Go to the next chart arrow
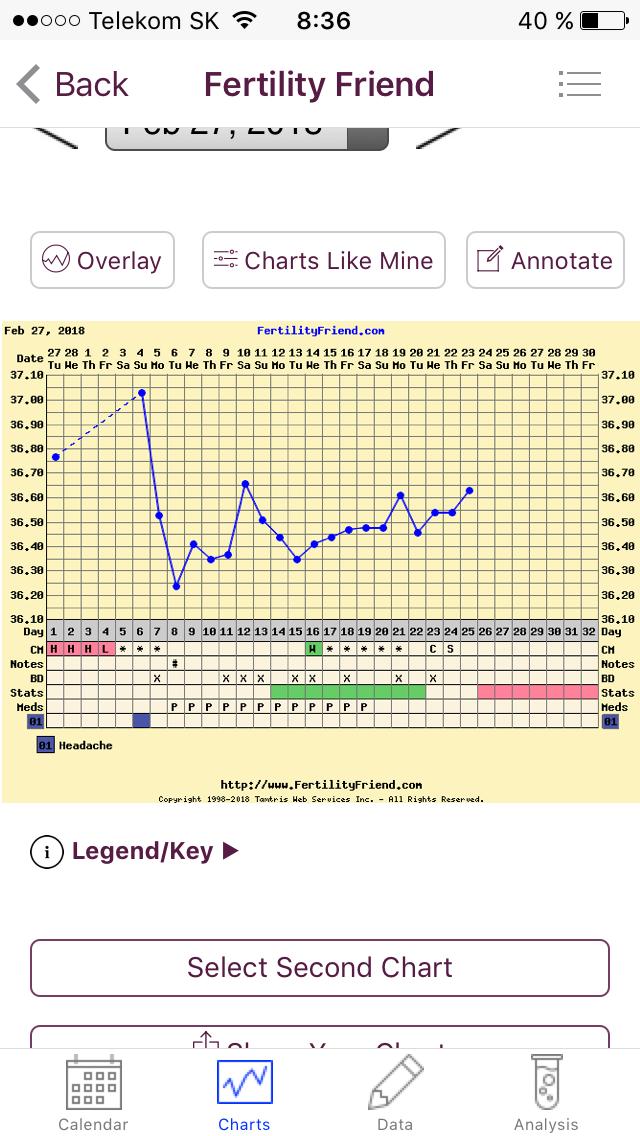The width and height of the screenshot is (640, 1136). tap(438, 138)
